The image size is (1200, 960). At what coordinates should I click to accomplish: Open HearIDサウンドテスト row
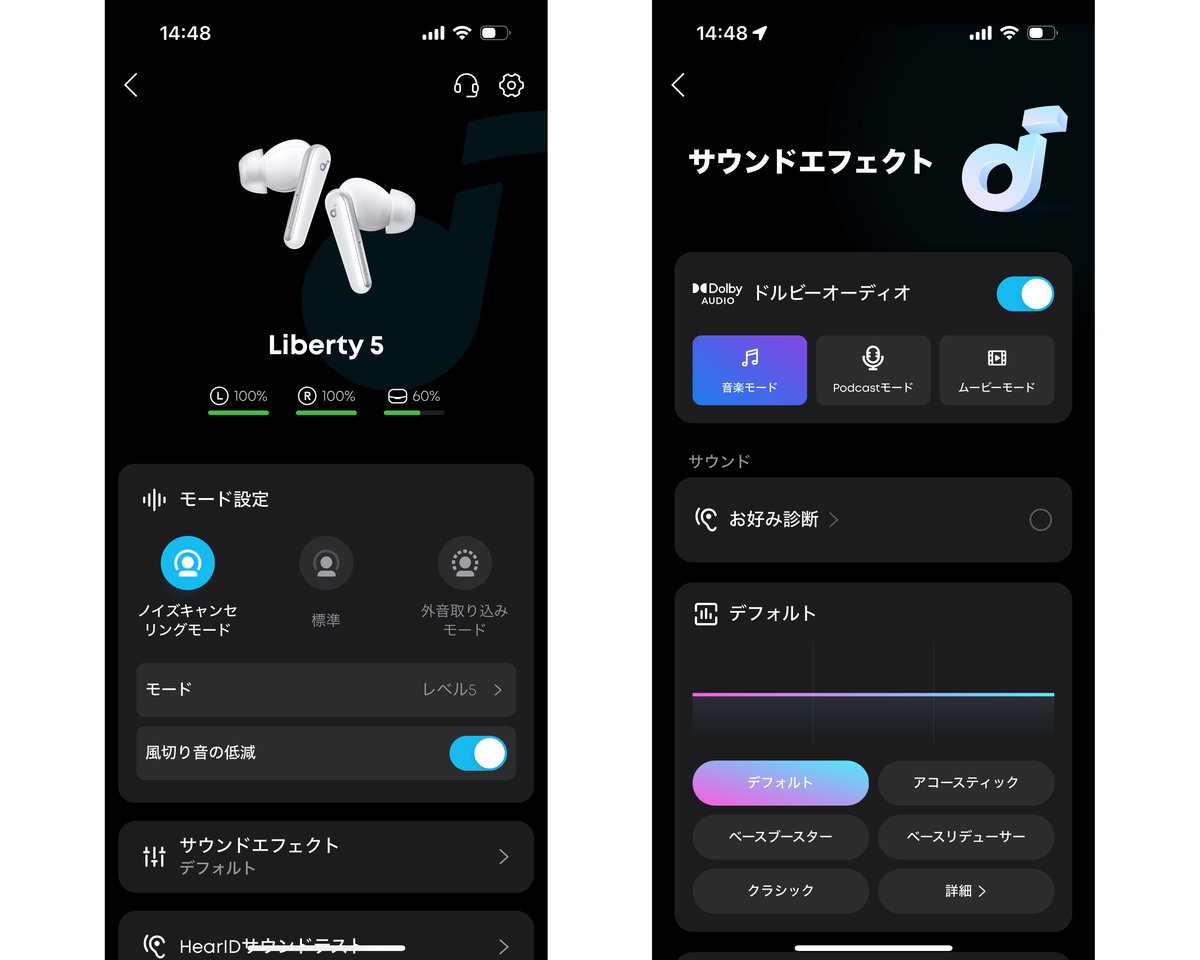(x=325, y=944)
